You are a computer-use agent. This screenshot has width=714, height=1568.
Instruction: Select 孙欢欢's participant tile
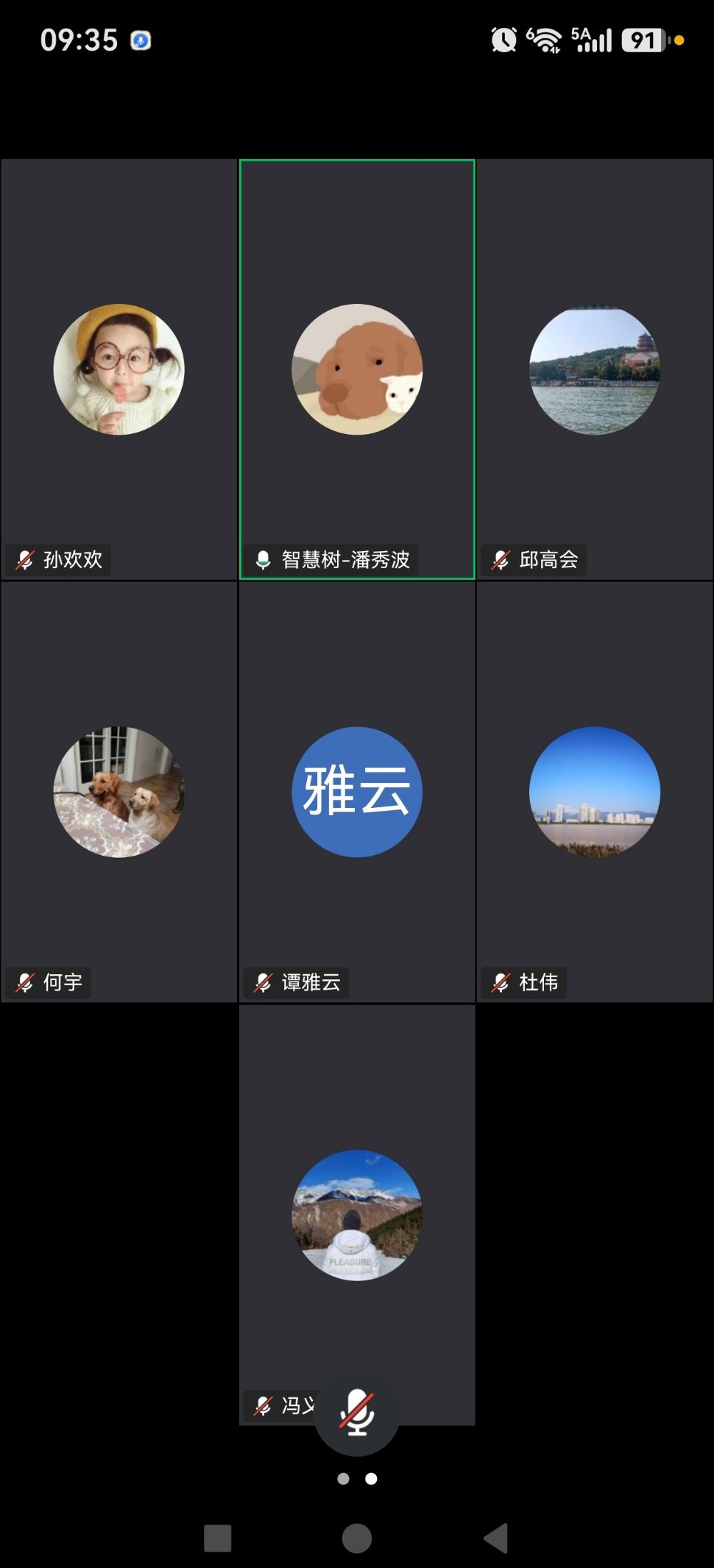pos(119,369)
